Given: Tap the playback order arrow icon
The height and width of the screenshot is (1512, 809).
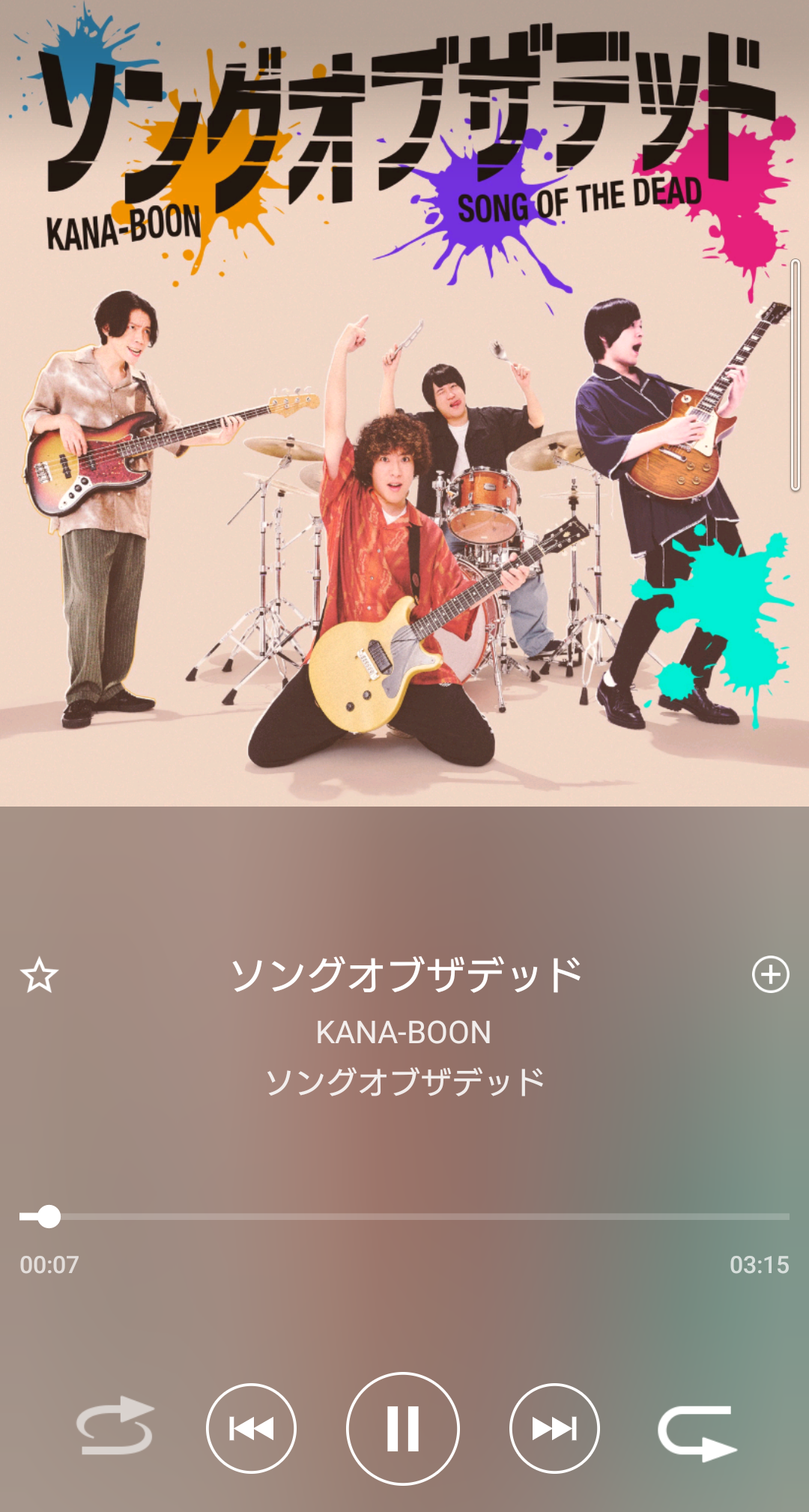Looking at the screenshot, I should pos(697,1432).
